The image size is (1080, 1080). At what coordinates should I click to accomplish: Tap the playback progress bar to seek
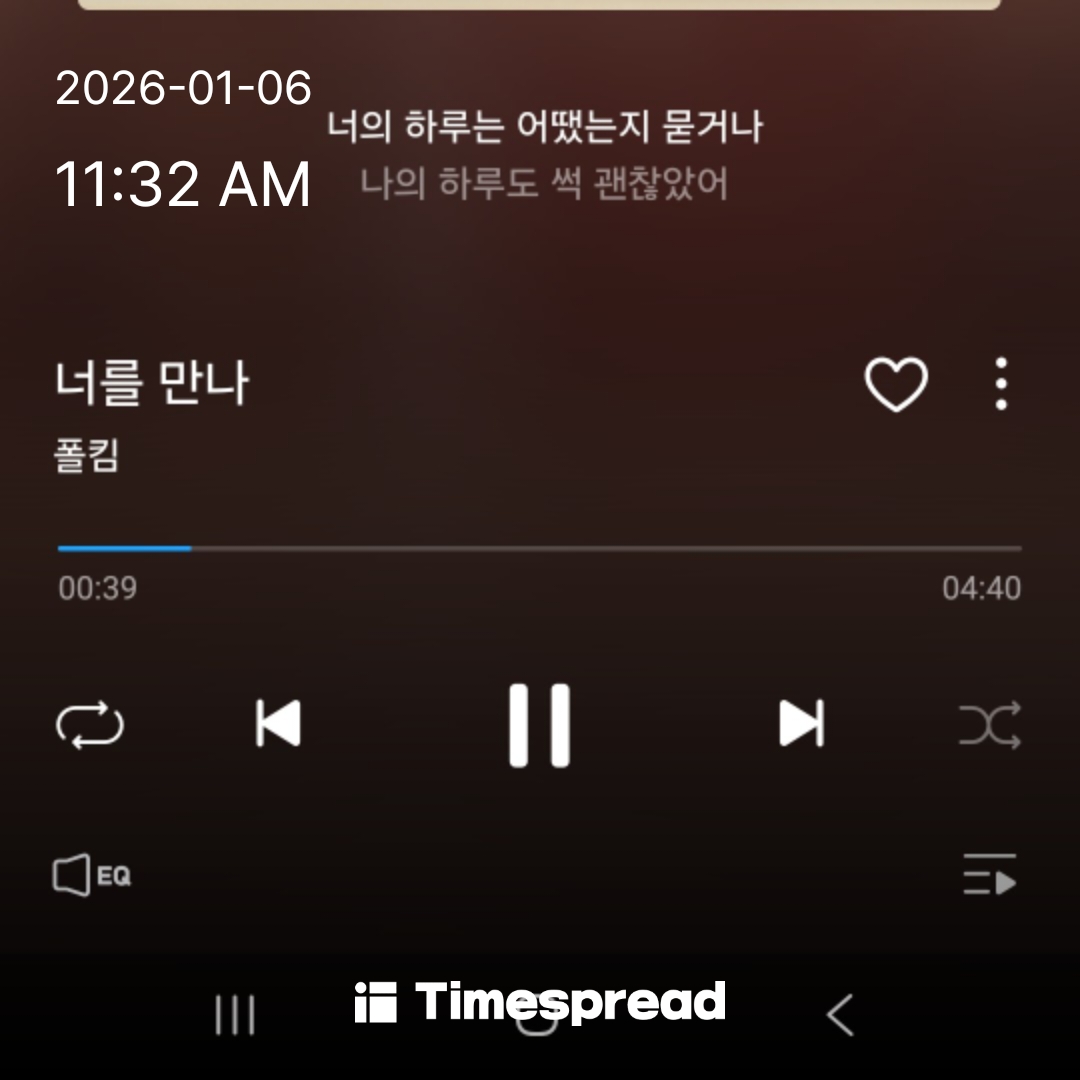(x=540, y=548)
